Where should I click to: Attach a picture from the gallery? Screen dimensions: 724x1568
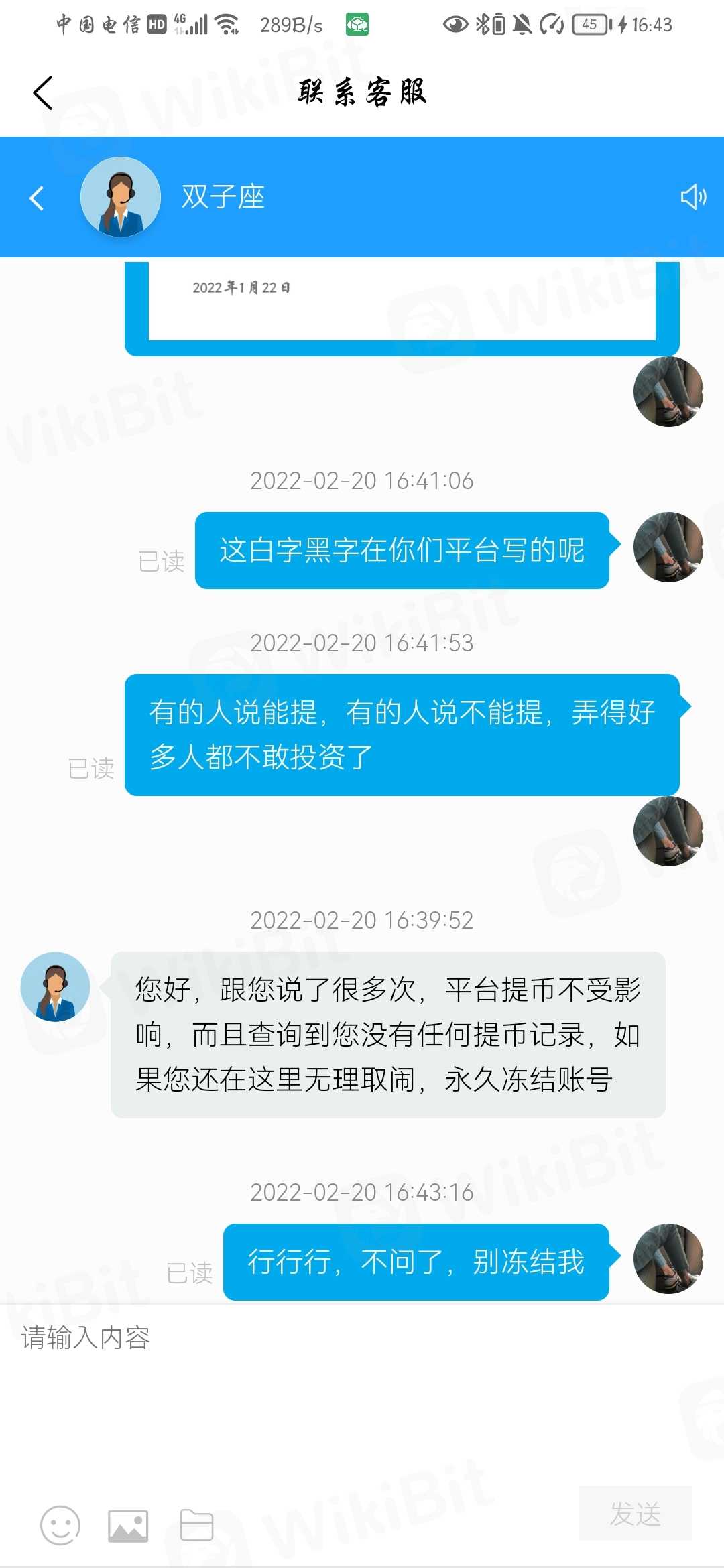click(128, 1526)
